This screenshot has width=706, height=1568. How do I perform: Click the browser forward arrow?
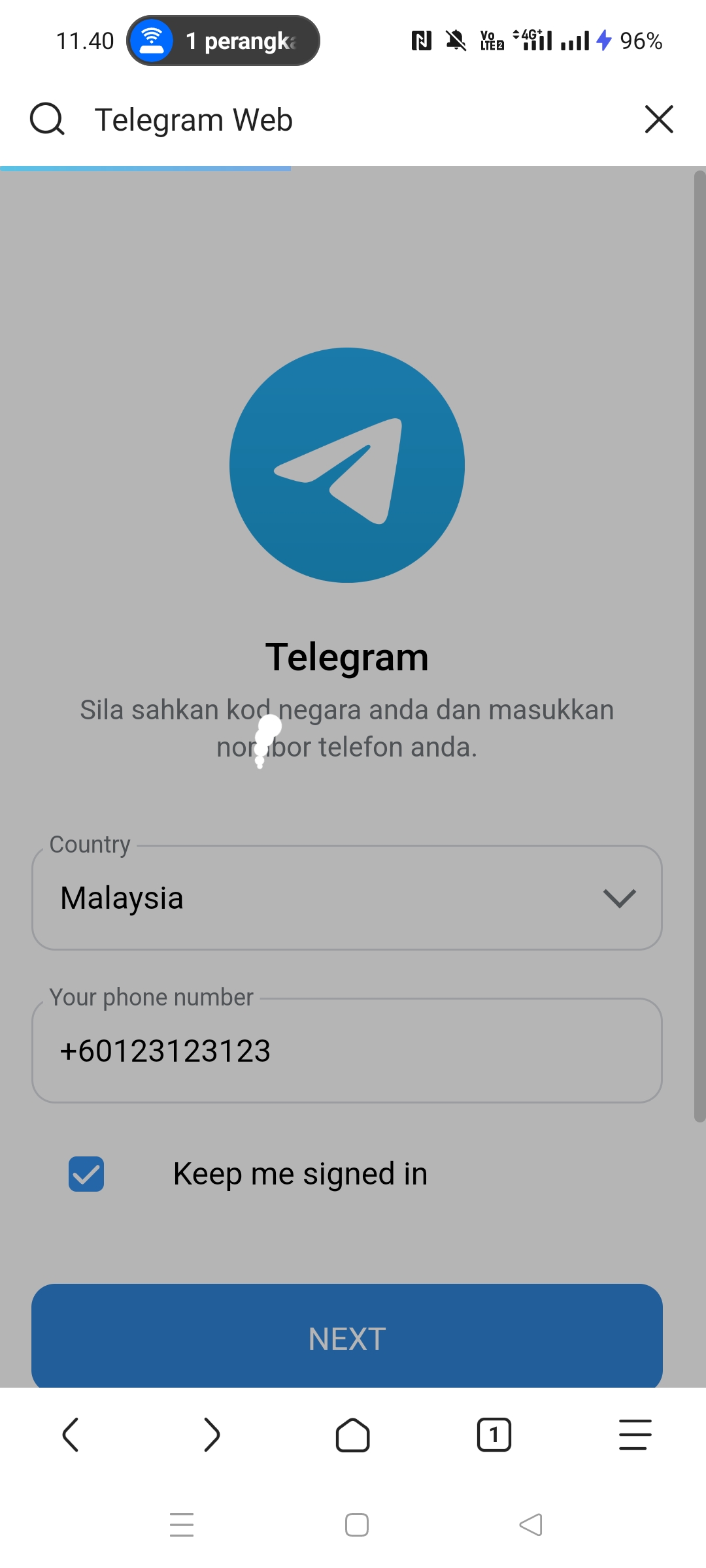coord(211,1435)
